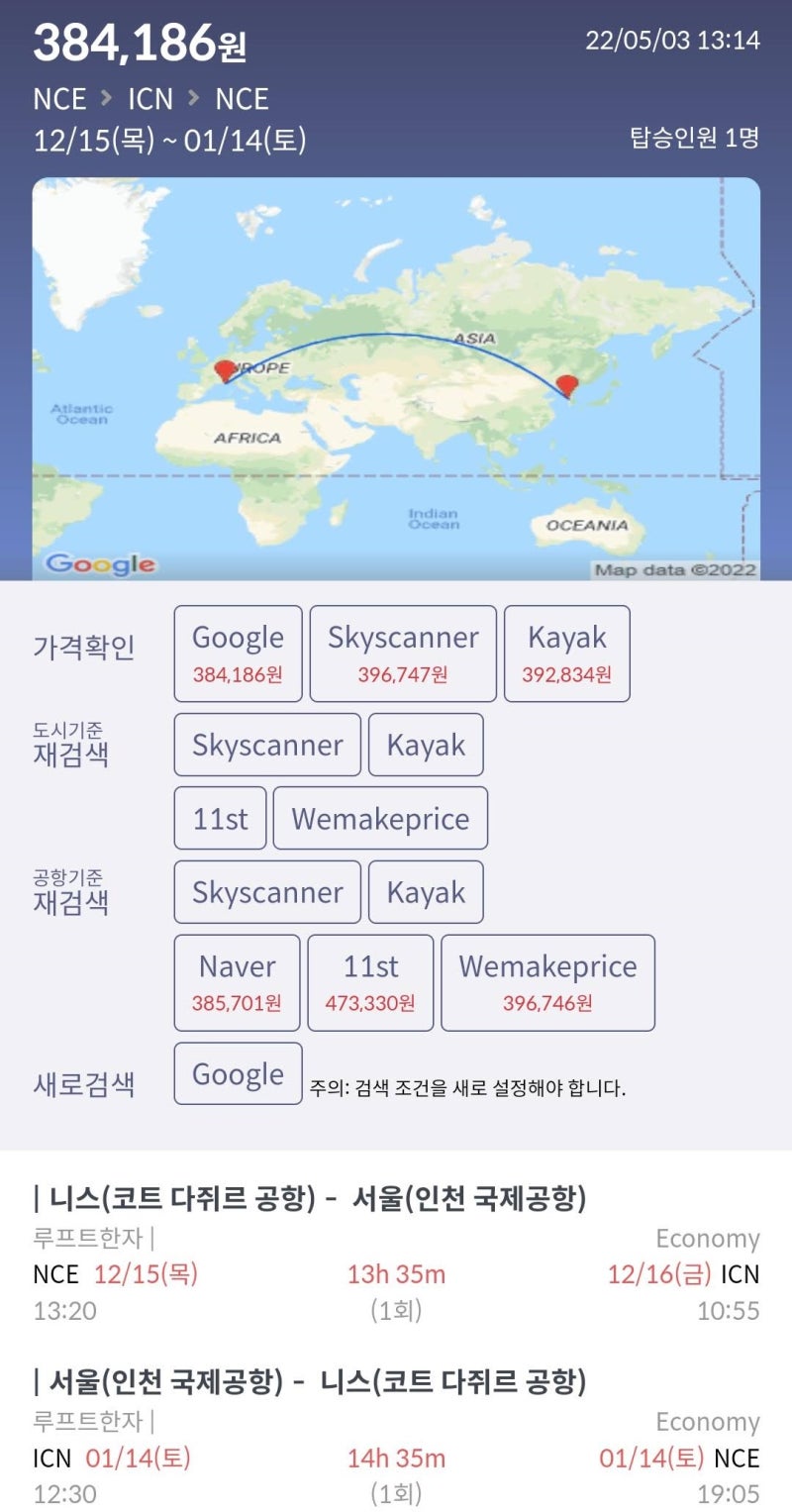792x1512 pixels.
Task: Re-search by city on Wemakeprice
Action: pos(380,818)
